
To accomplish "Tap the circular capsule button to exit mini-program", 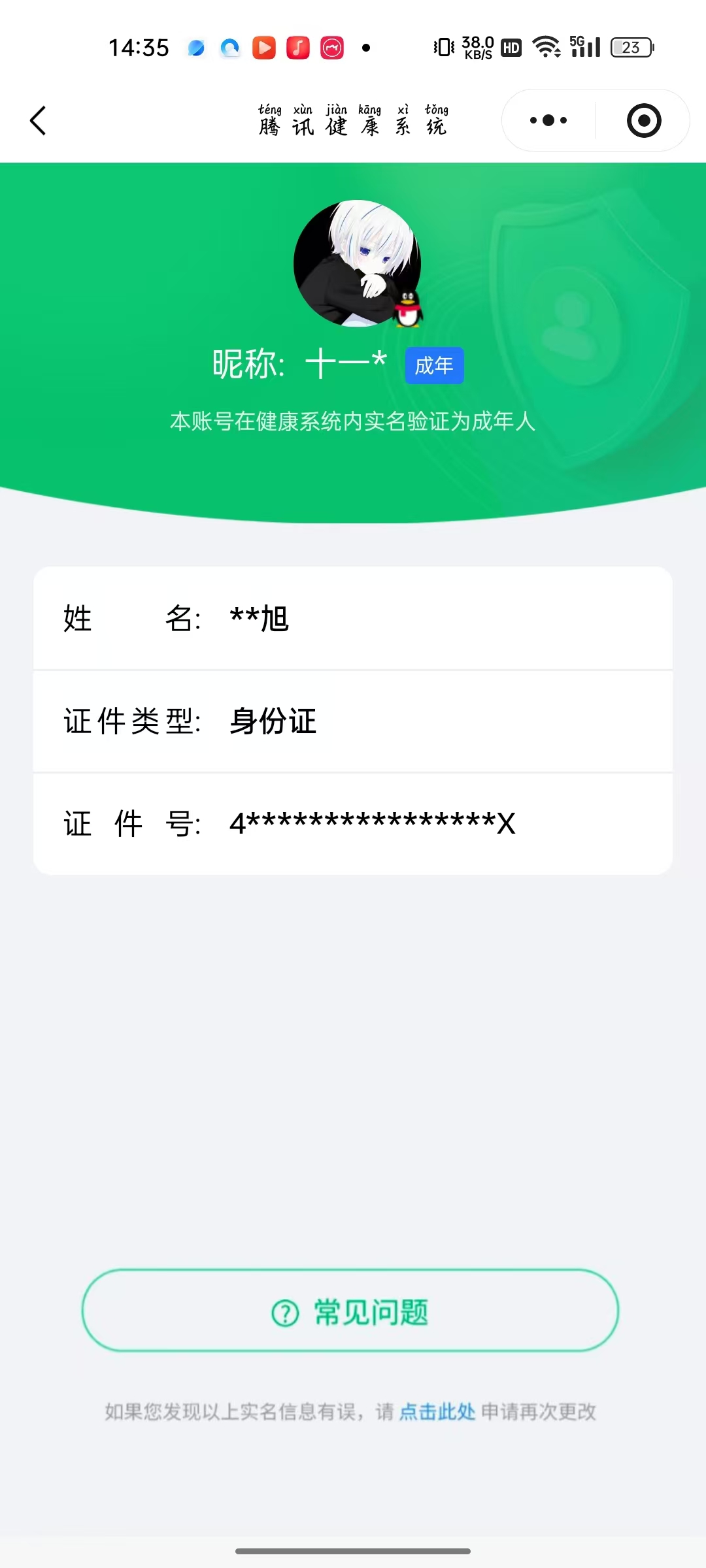I will [643, 120].
